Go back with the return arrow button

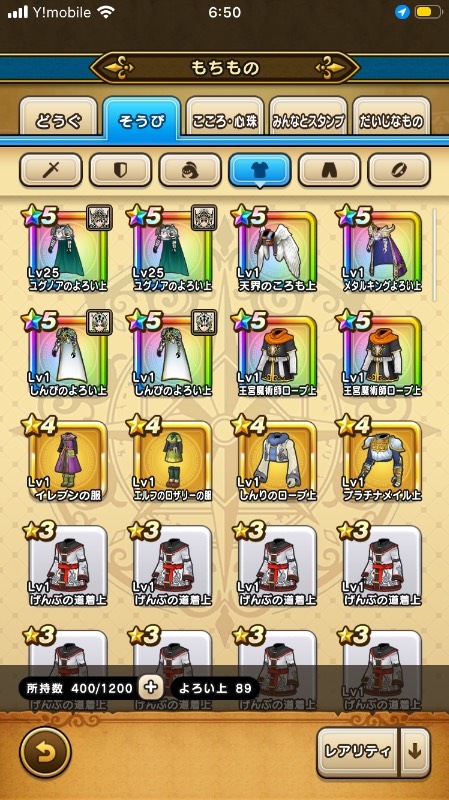pyautogui.click(x=45, y=752)
